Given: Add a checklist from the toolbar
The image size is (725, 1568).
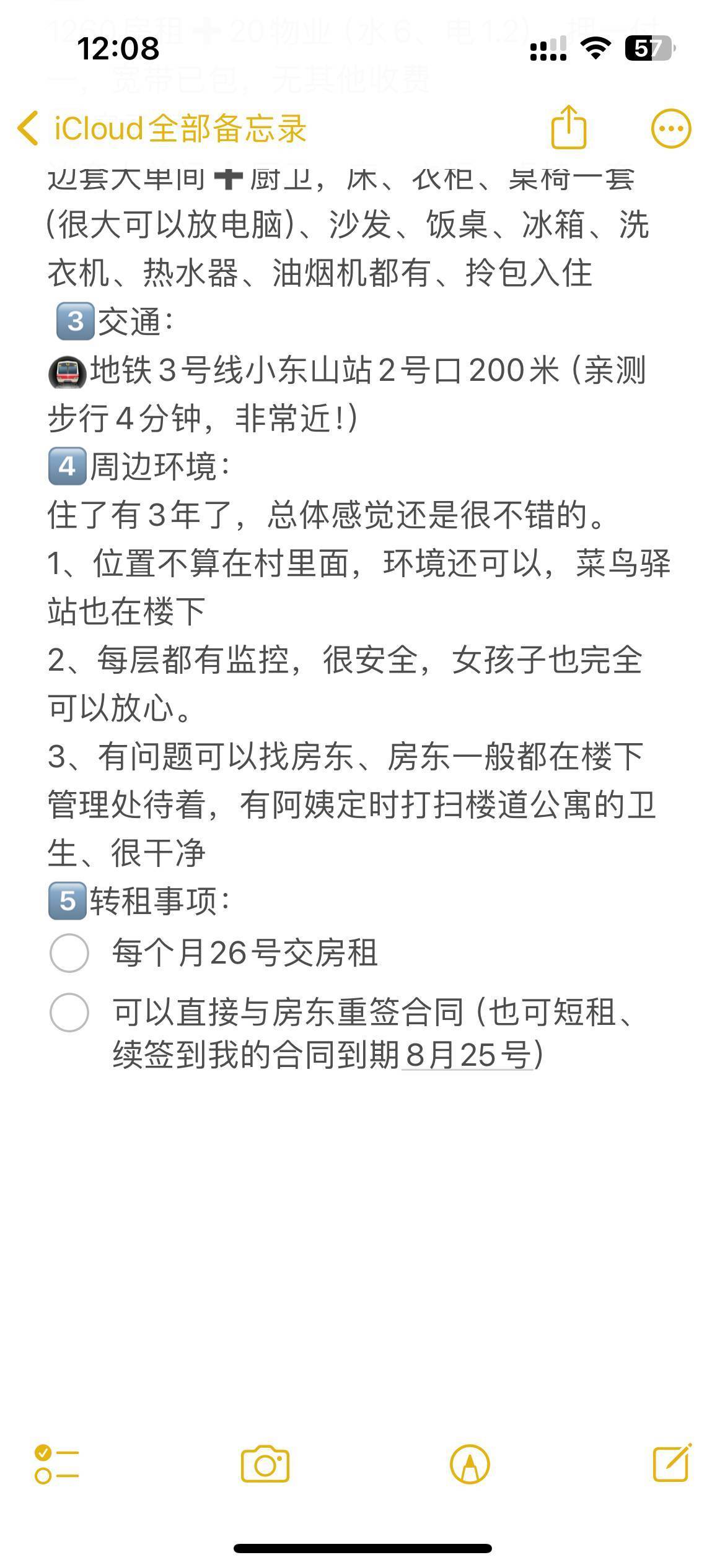Looking at the screenshot, I should coord(57,1465).
